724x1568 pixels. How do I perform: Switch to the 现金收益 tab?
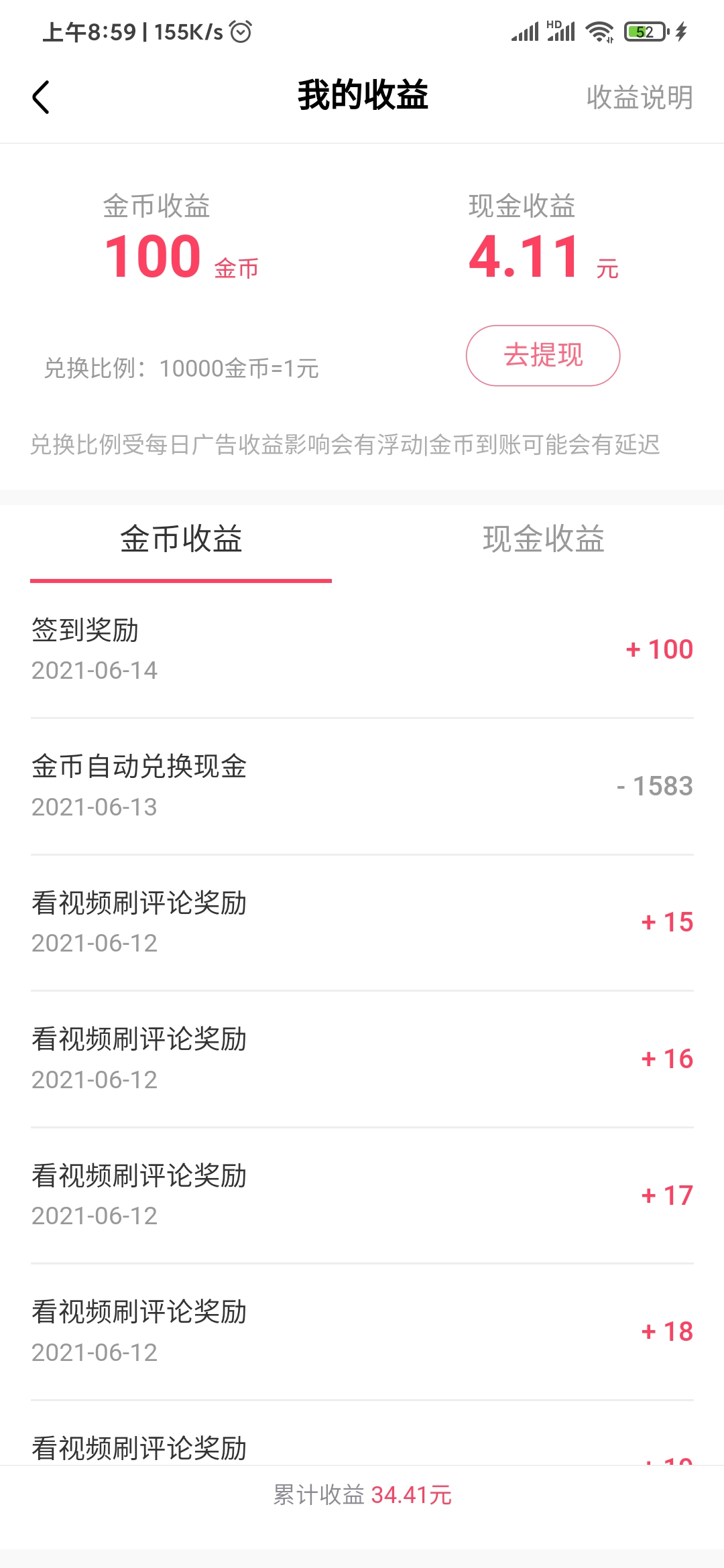pos(543,539)
